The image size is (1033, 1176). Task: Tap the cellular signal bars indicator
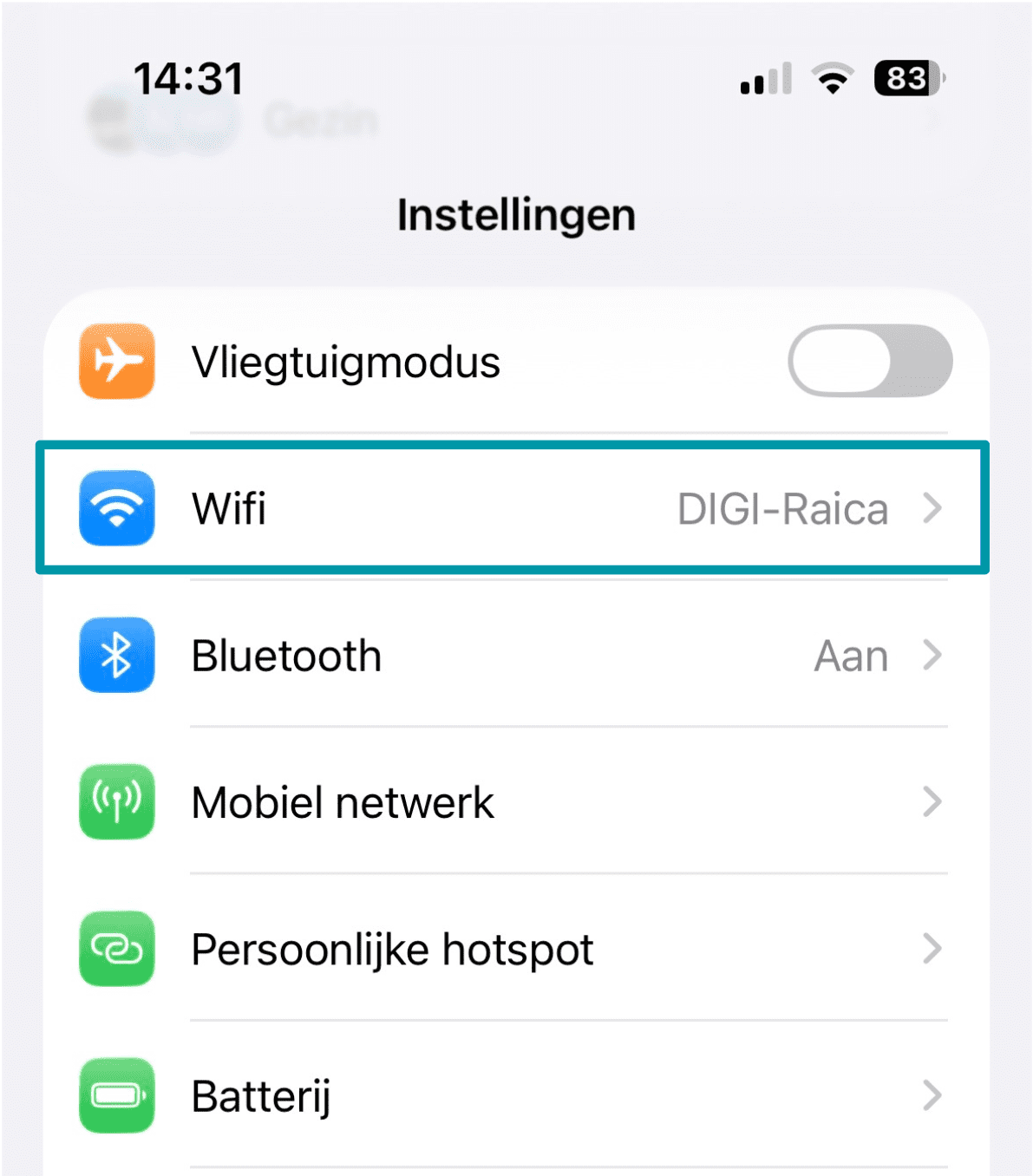(763, 79)
